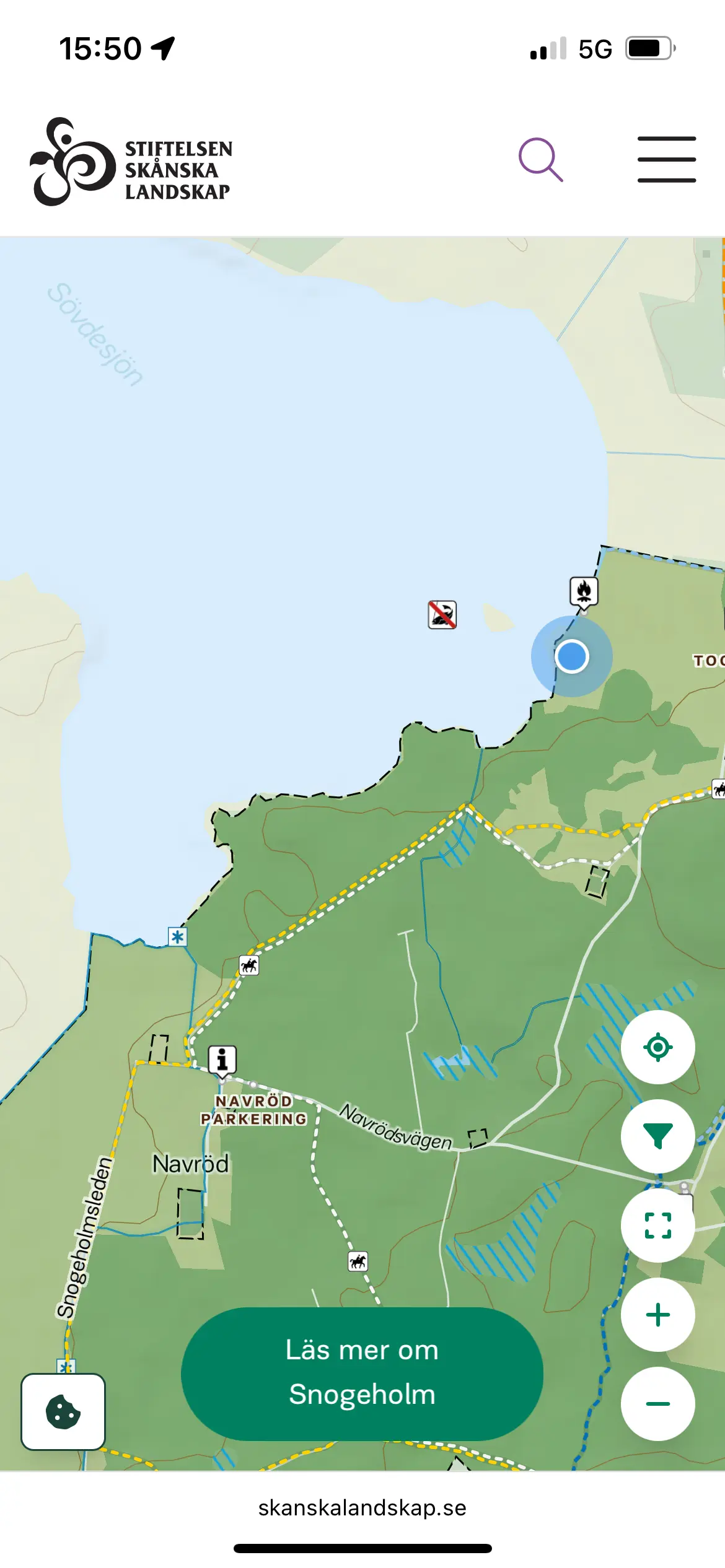Go to Stiftelsen Skånska Landskap home
Screen dimensions: 725x1568
tap(131, 162)
